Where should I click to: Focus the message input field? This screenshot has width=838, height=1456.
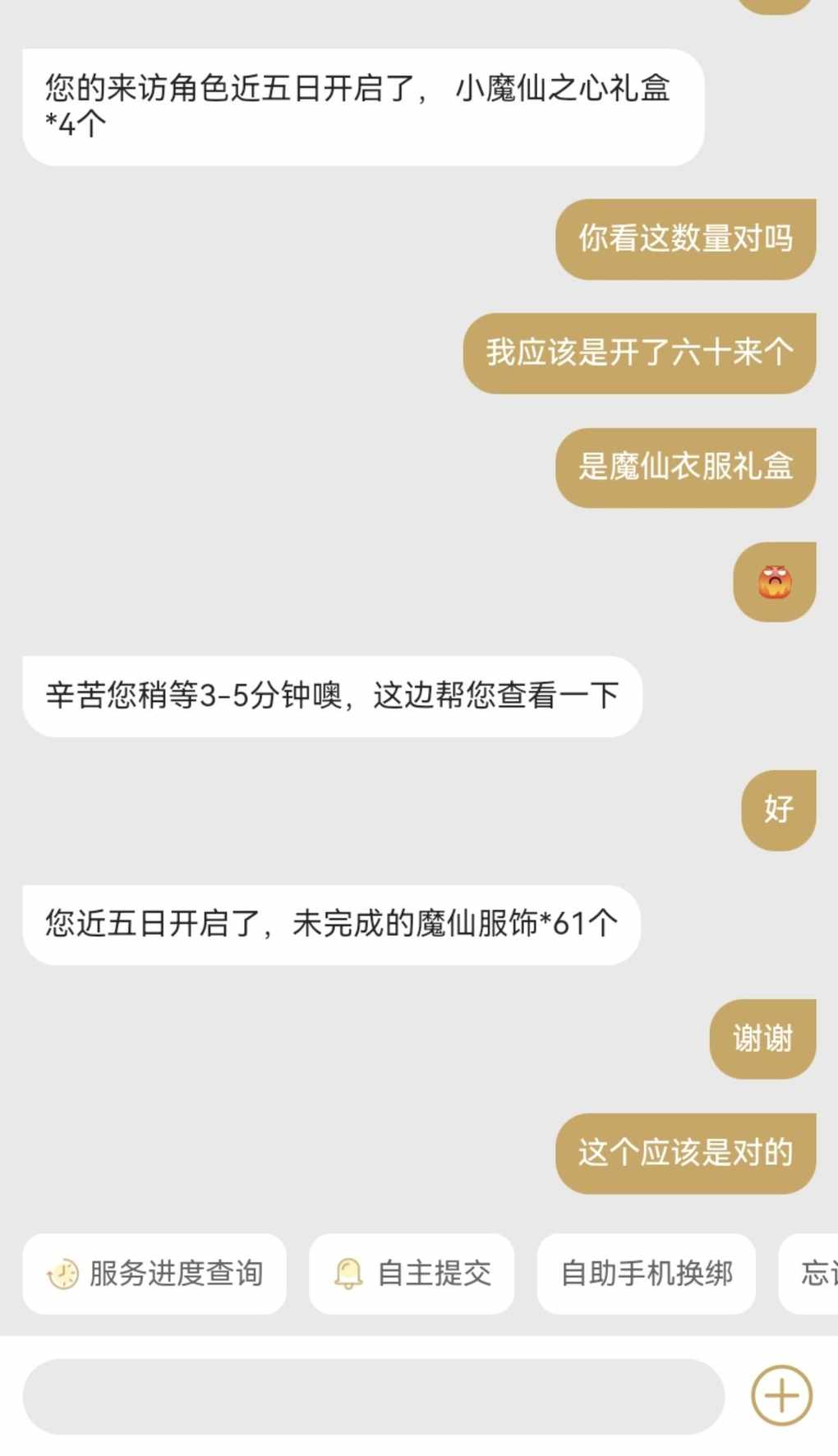coord(374,1395)
